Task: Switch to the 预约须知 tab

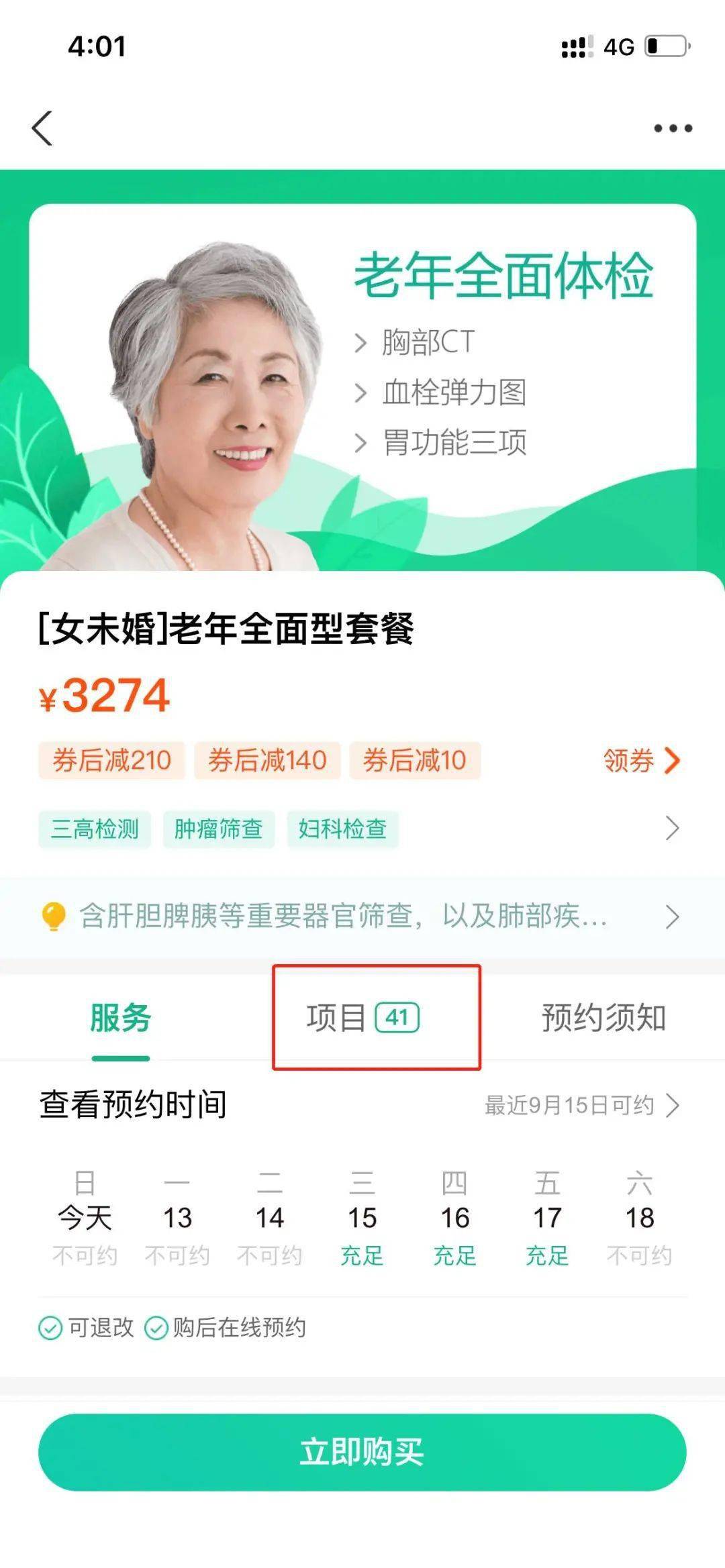Action: [603, 1018]
